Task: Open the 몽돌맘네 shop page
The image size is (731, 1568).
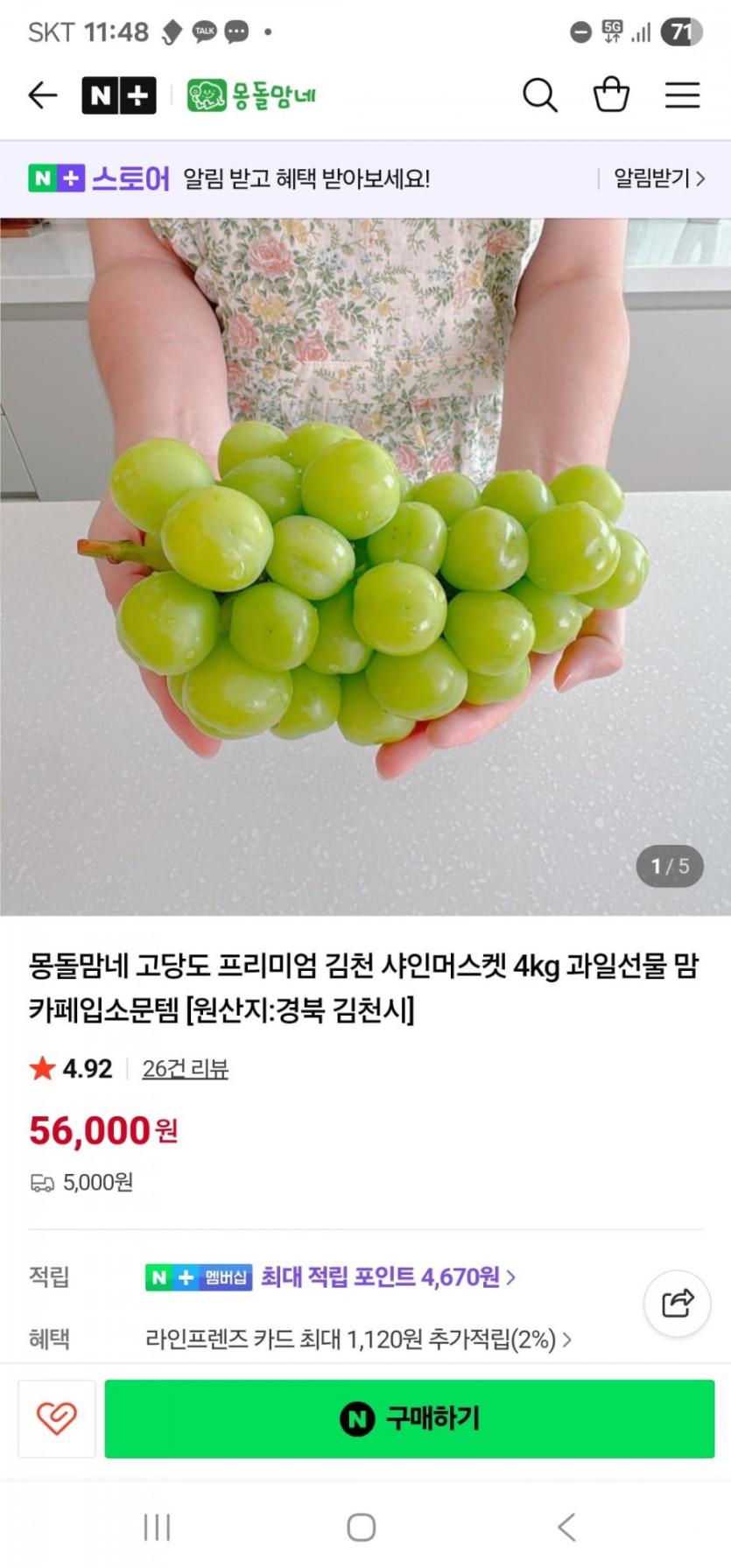Action: 252,95
